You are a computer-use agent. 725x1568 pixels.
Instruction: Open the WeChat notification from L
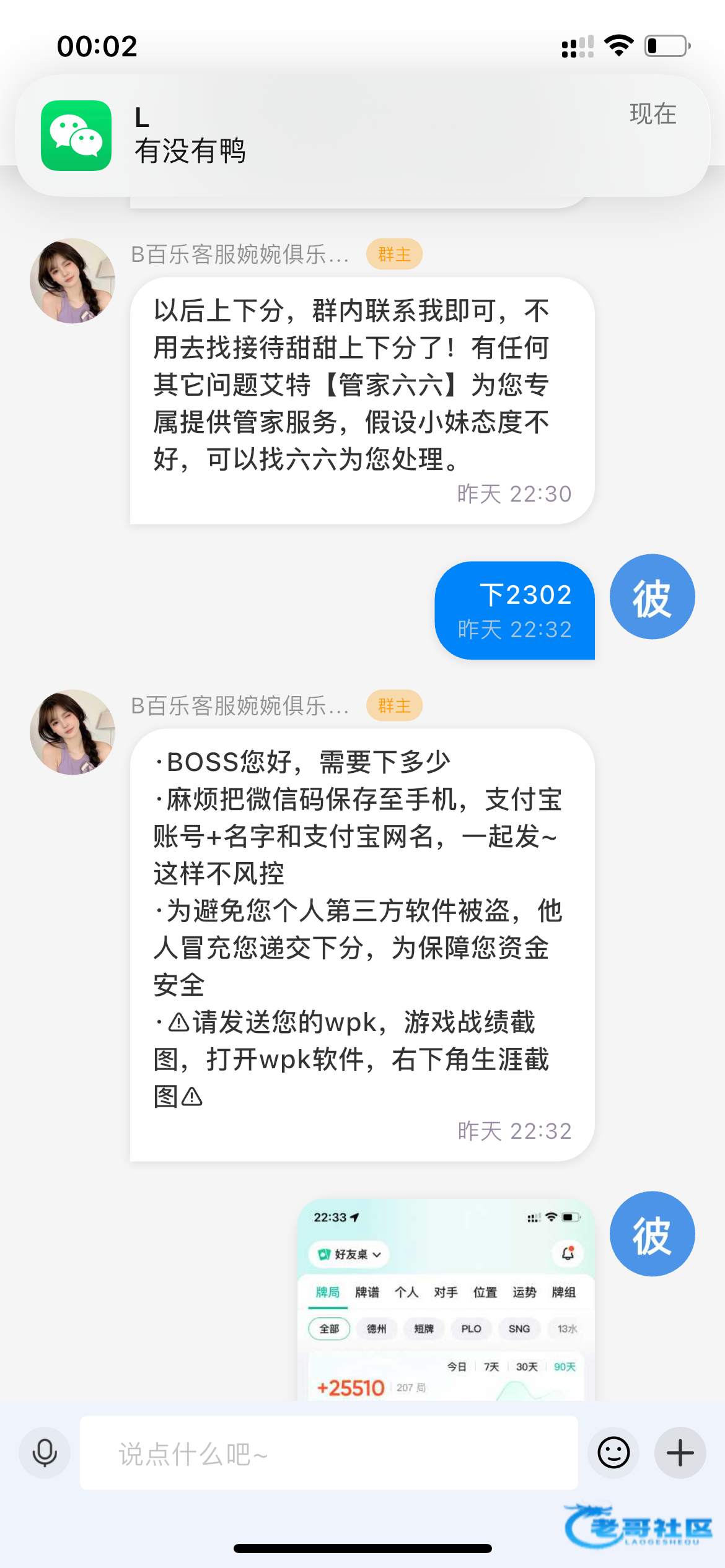pyautogui.click(x=362, y=136)
